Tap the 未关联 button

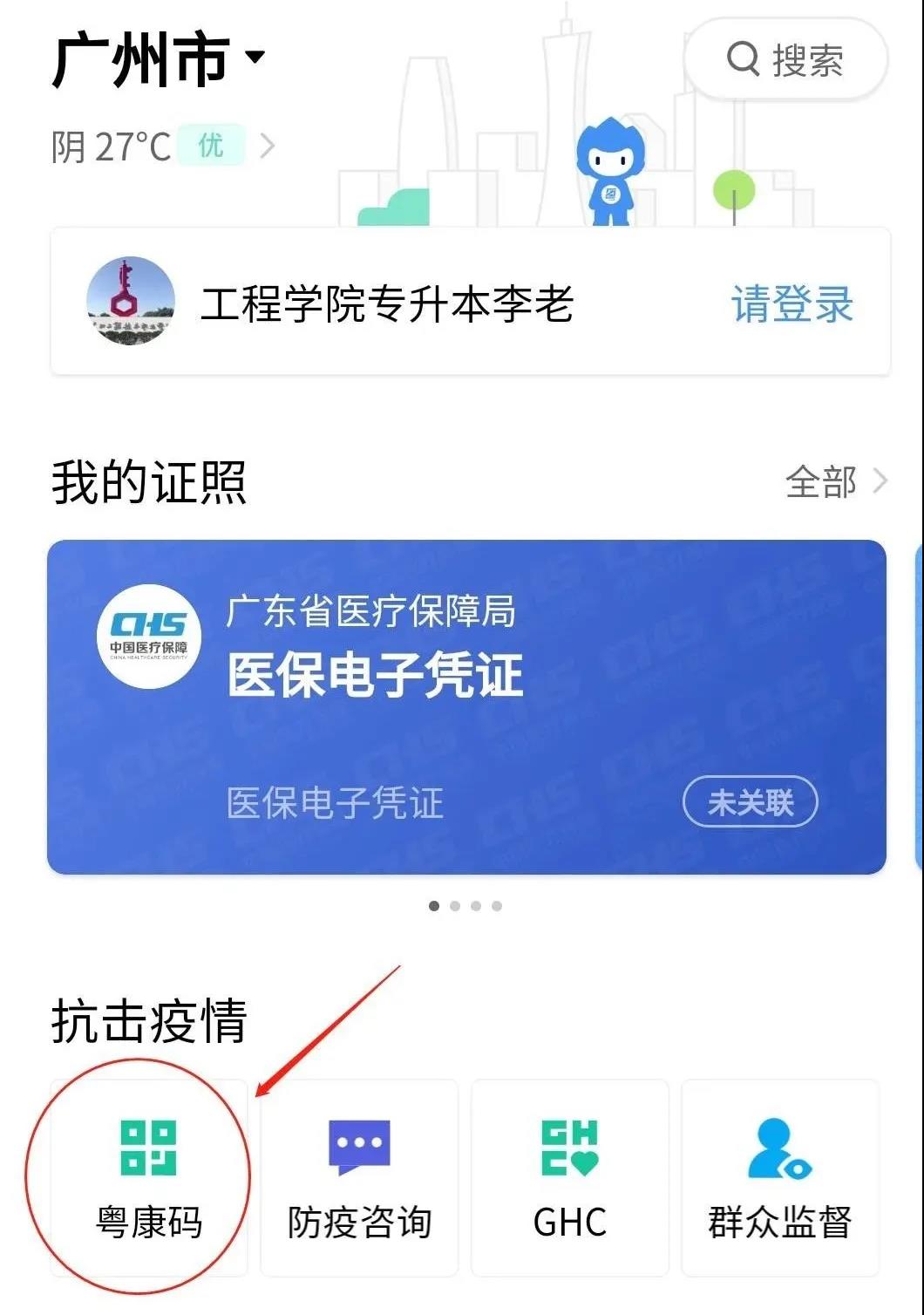[x=750, y=802]
